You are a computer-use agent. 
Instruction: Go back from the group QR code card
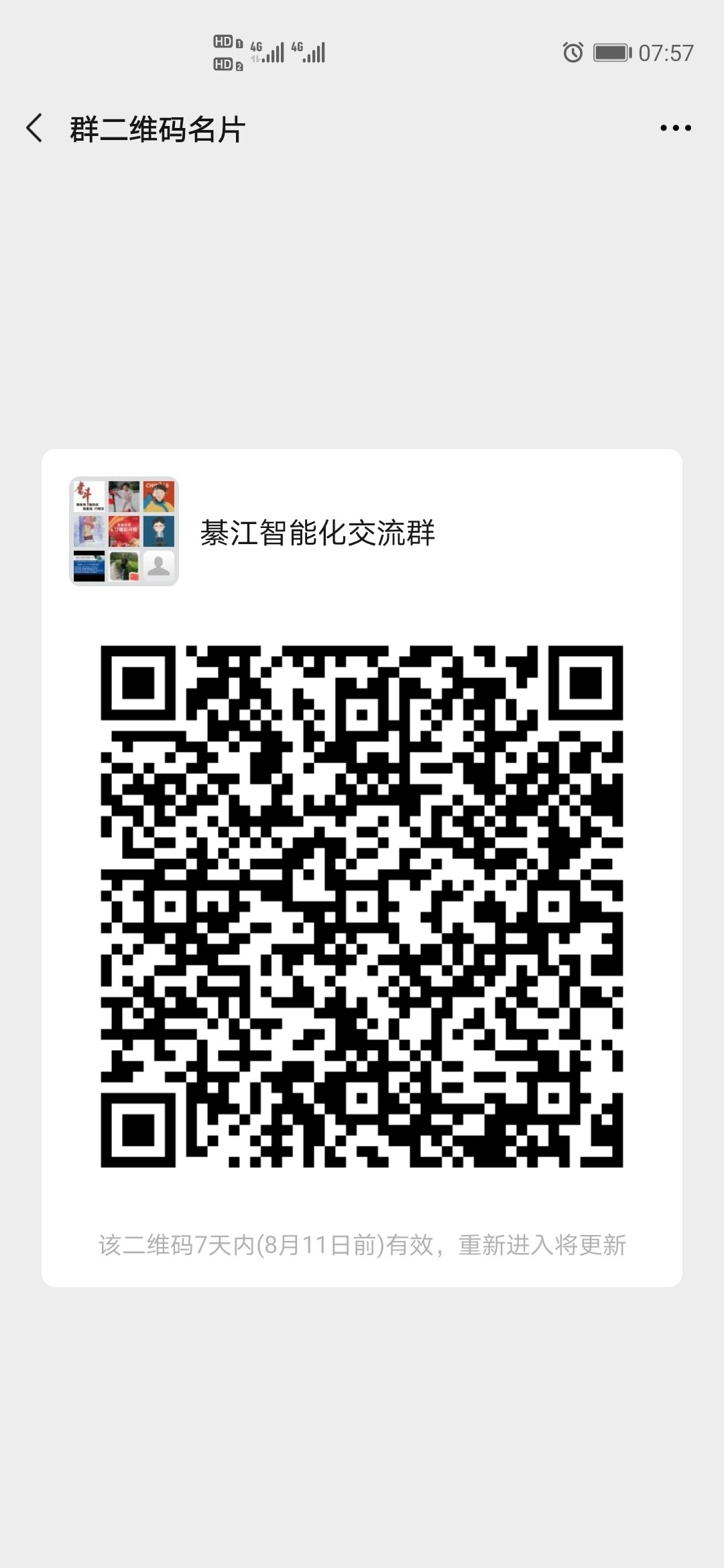coord(35,128)
